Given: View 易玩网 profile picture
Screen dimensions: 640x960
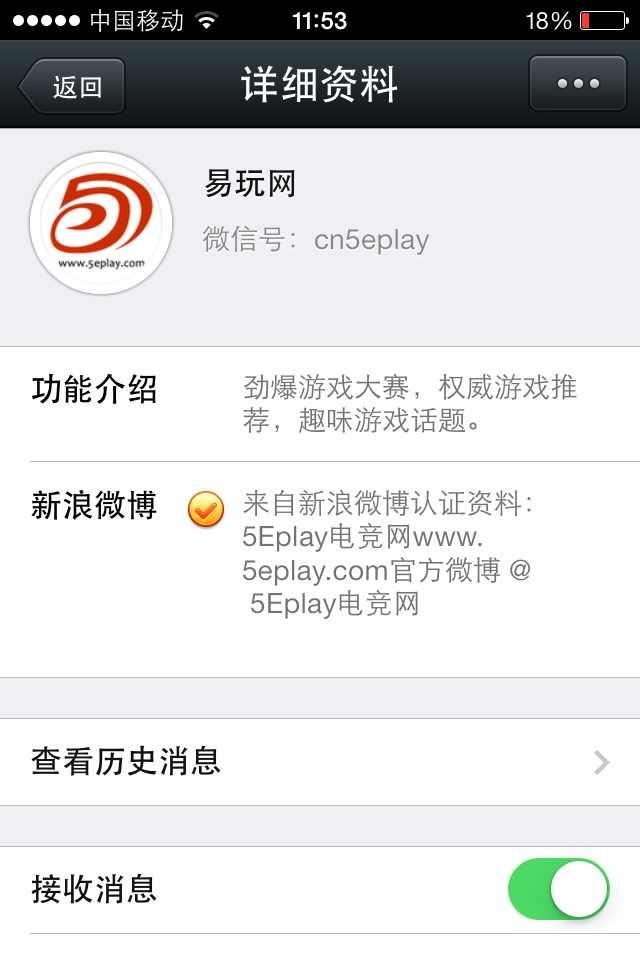Looking at the screenshot, I should coord(101,223).
